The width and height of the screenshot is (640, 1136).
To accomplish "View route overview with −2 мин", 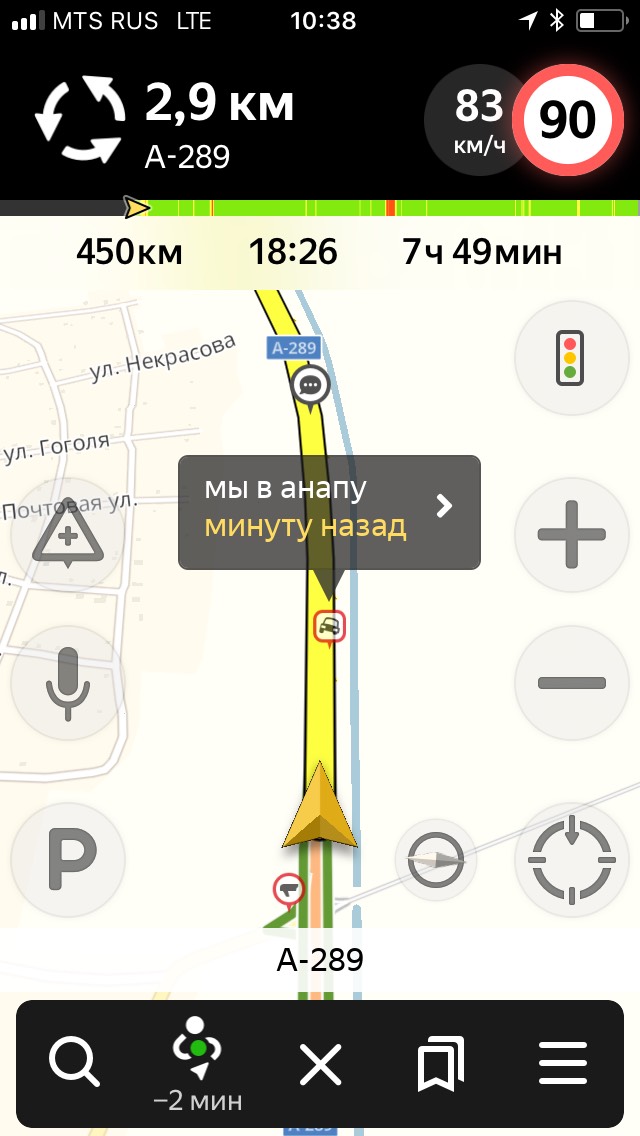I will [x=197, y=1064].
